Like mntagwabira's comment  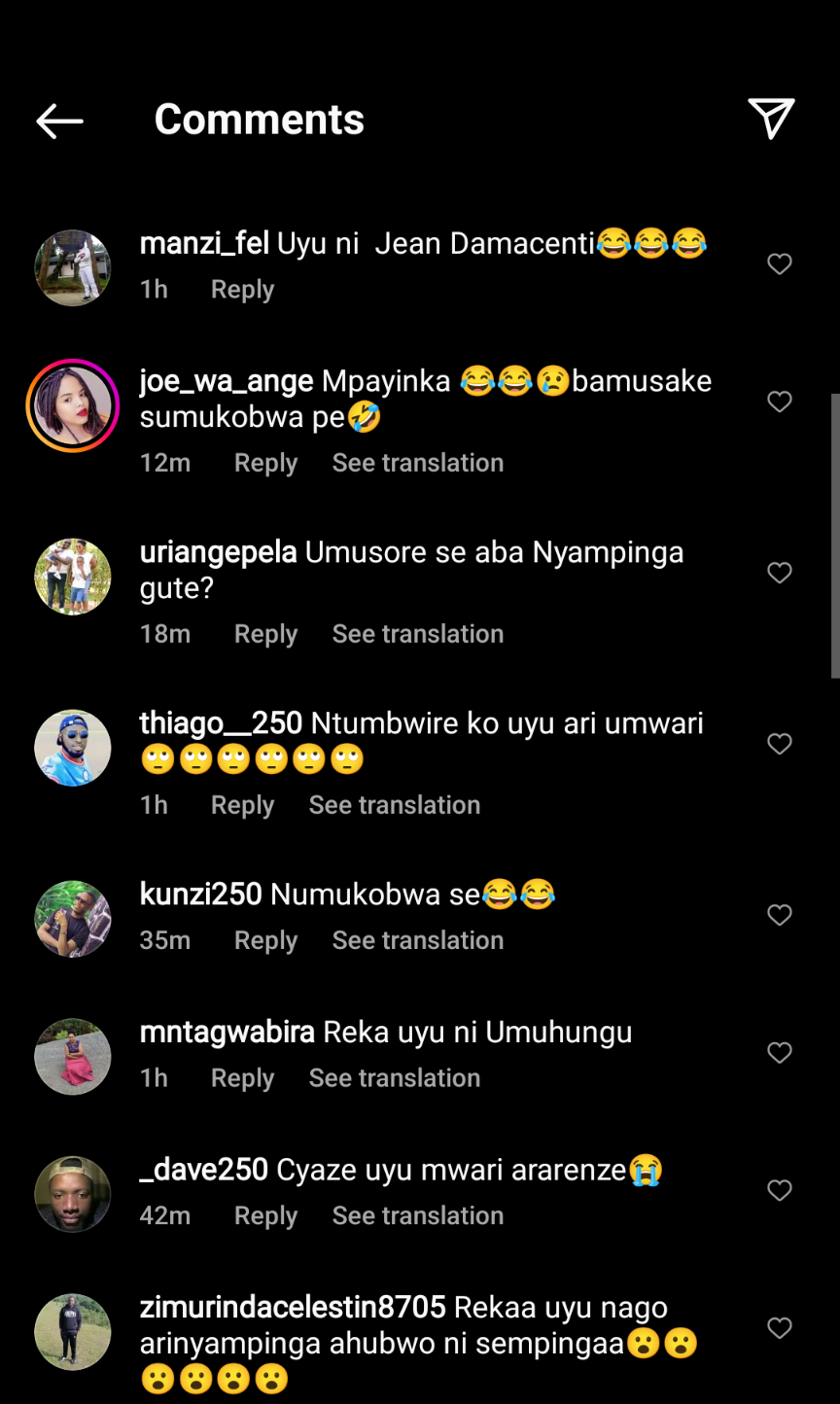tap(780, 1053)
